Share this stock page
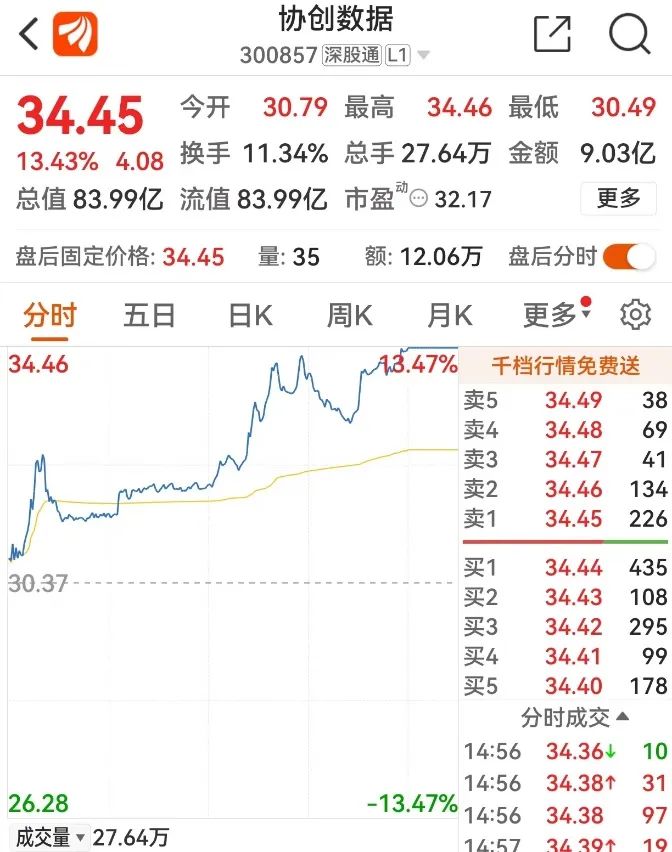The height and width of the screenshot is (852, 672). click(552, 34)
